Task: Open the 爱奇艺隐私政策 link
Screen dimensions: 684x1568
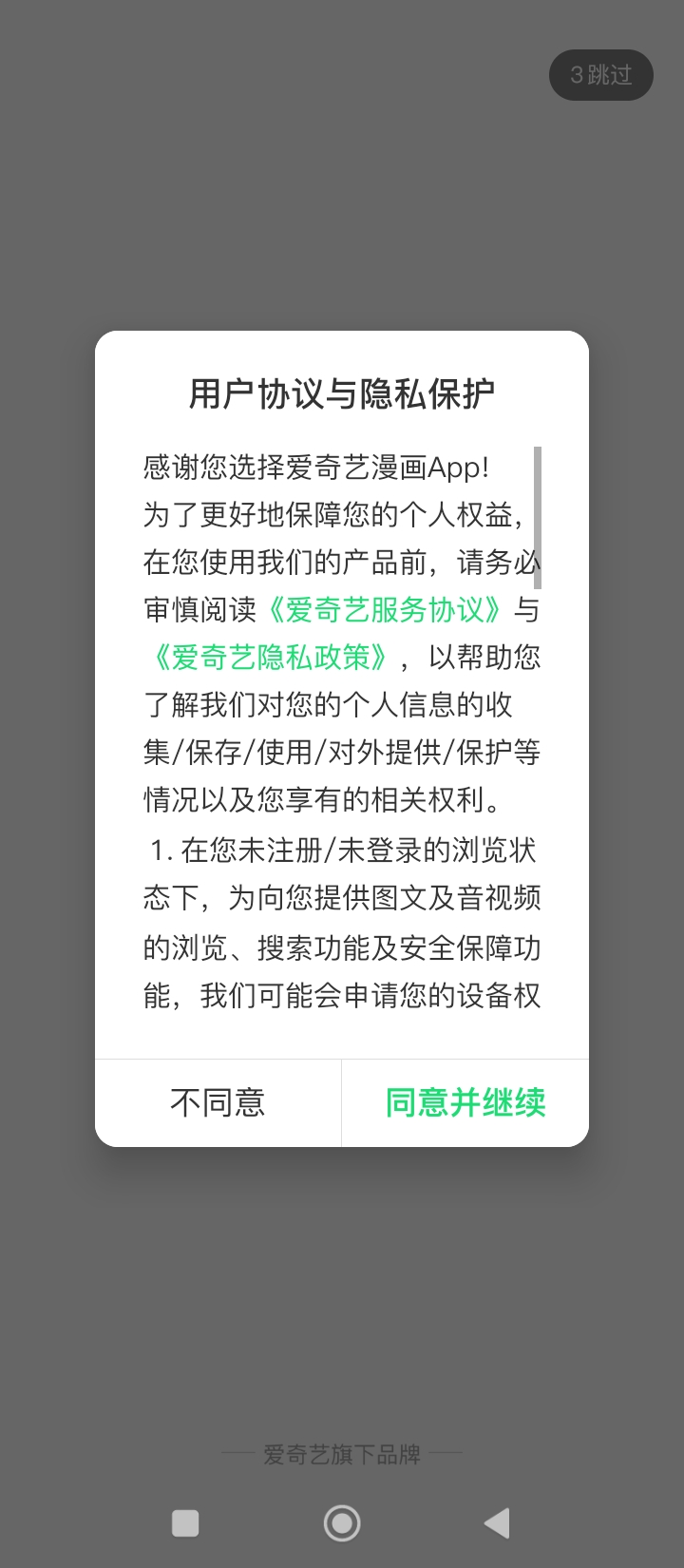Action: tap(269, 657)
